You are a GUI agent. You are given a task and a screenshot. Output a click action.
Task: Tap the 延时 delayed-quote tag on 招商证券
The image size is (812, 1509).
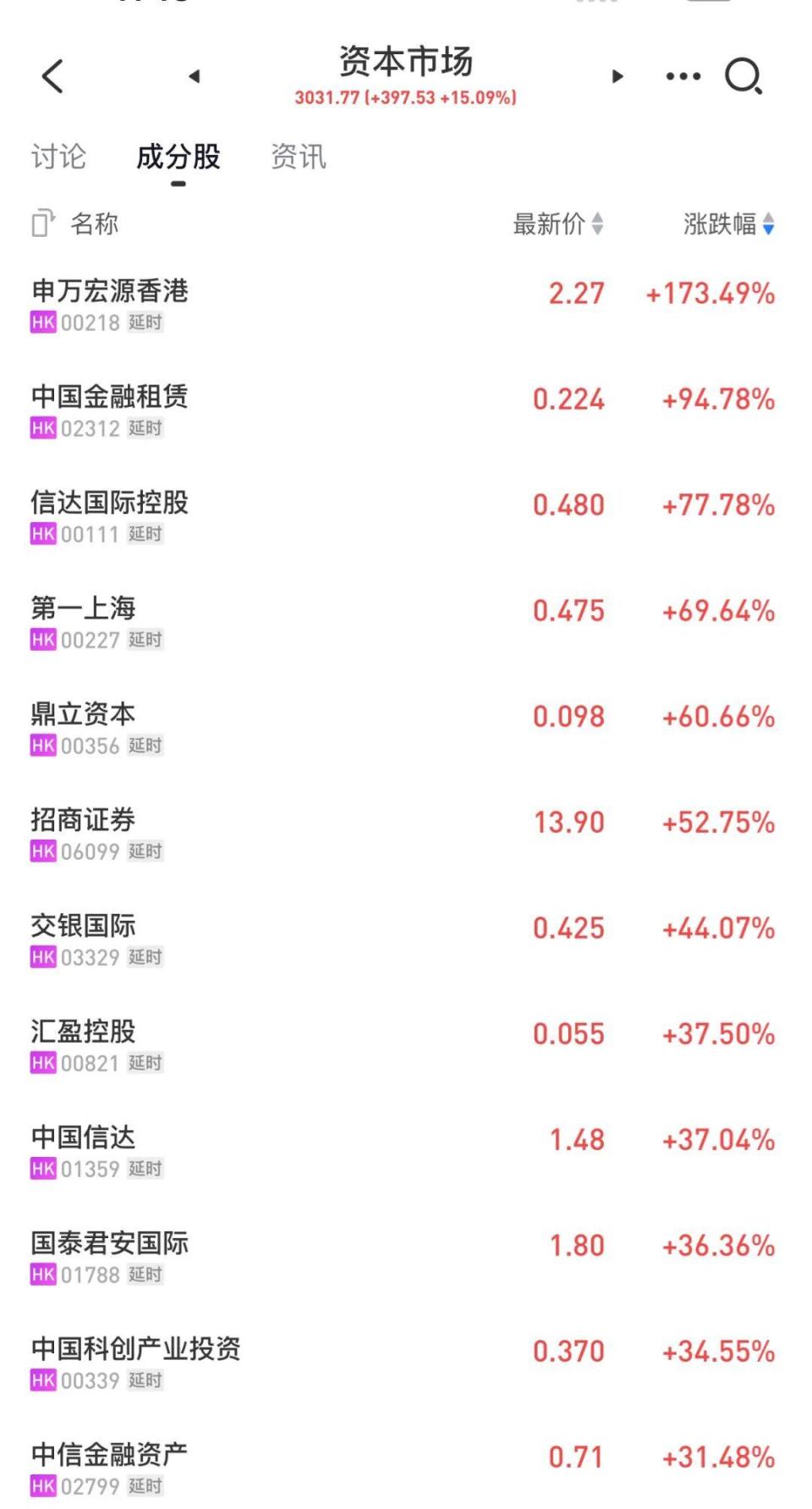pyautogui.click(x=147, y=851)
